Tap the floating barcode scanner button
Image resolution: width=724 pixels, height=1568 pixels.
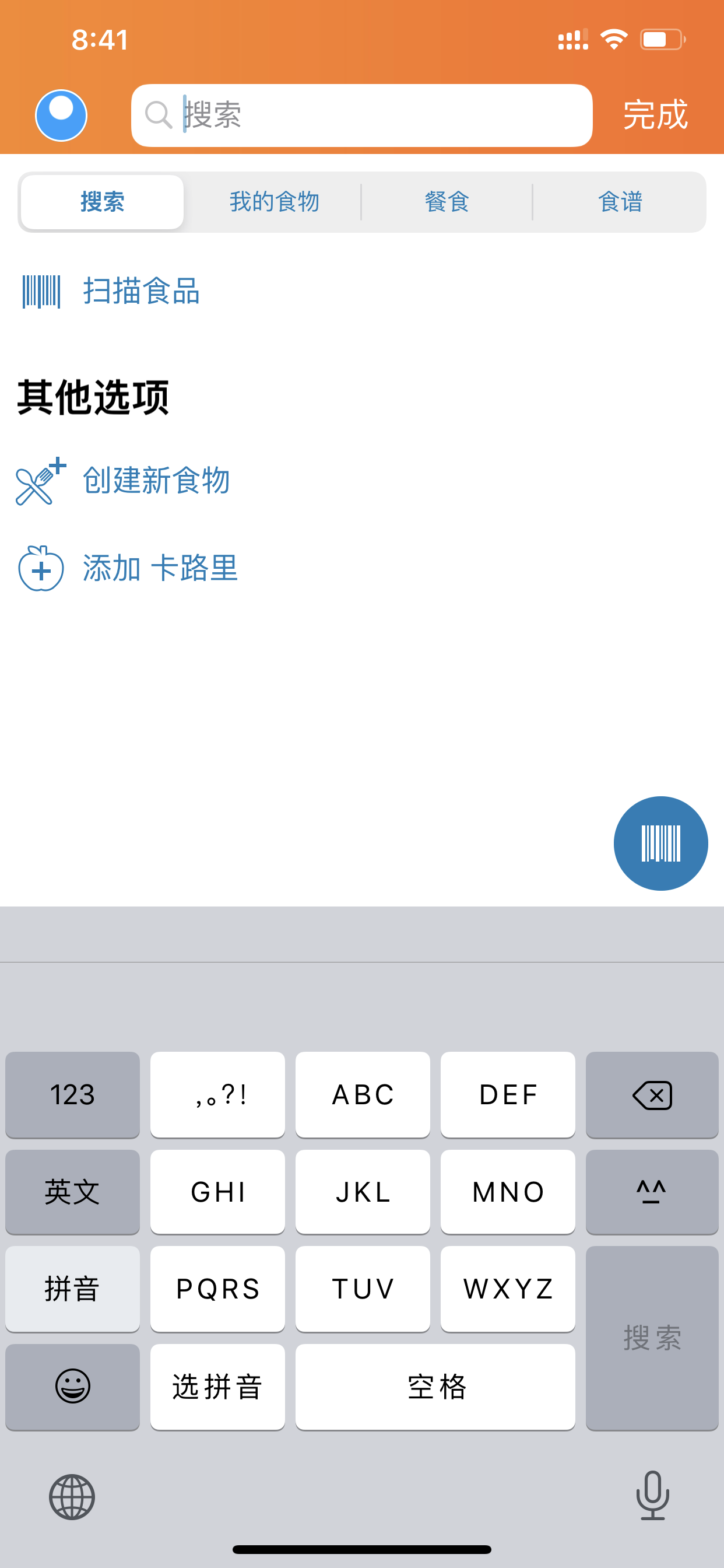coord(660,843)
